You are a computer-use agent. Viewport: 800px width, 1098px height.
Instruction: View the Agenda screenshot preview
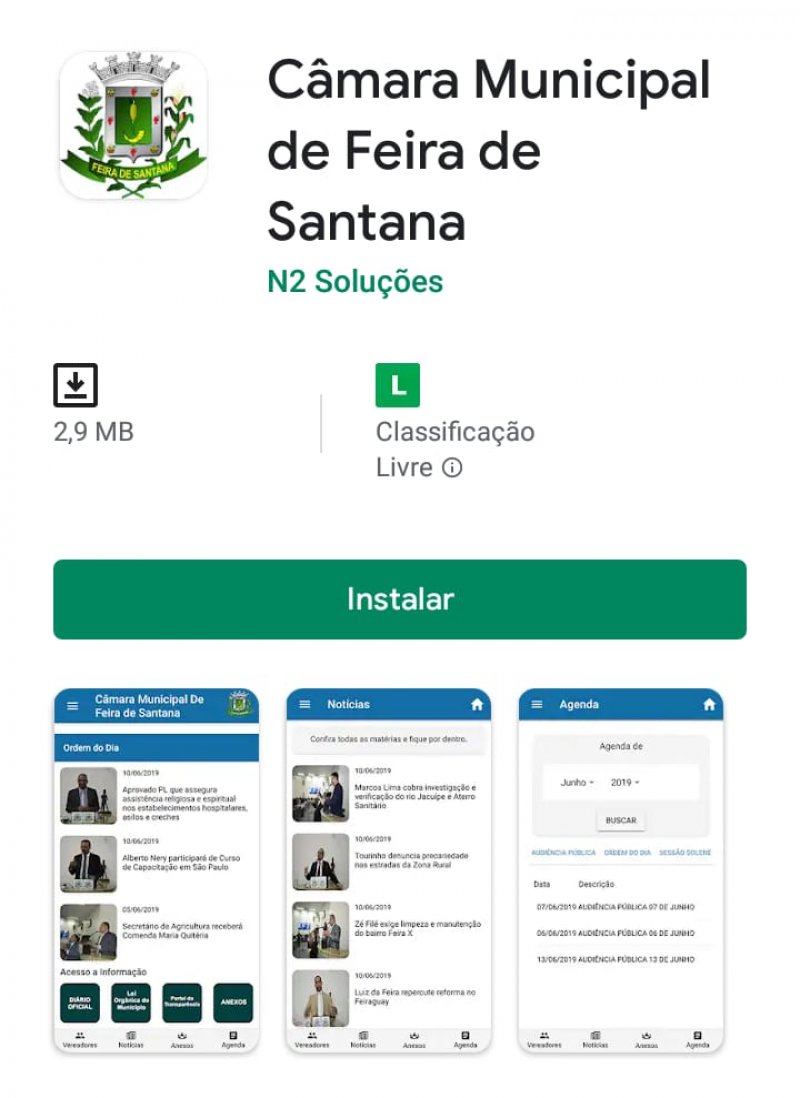tap(621, 870)
